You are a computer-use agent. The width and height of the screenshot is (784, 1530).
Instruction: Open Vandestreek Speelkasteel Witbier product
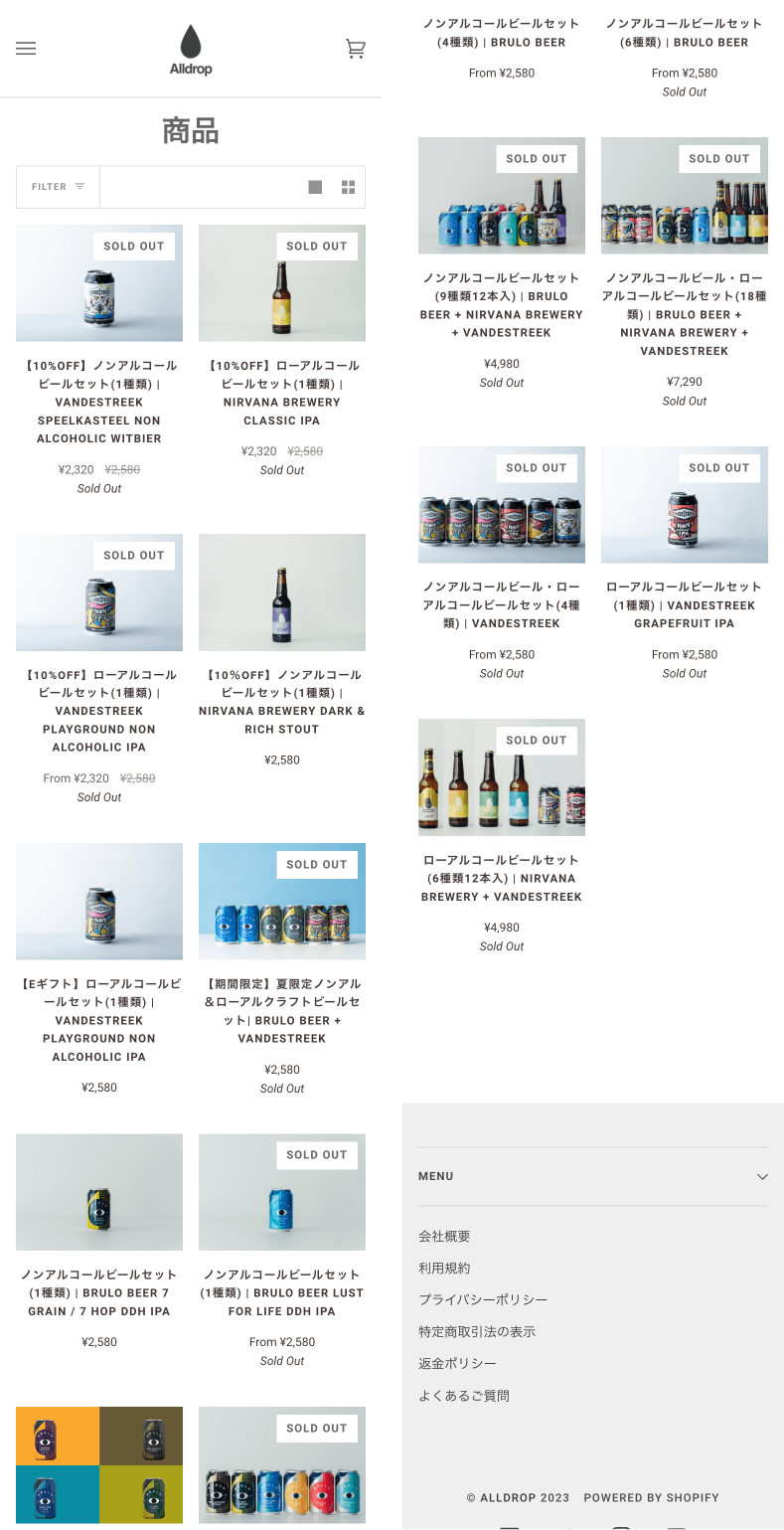pyautogui.click(x=99, y=401)
